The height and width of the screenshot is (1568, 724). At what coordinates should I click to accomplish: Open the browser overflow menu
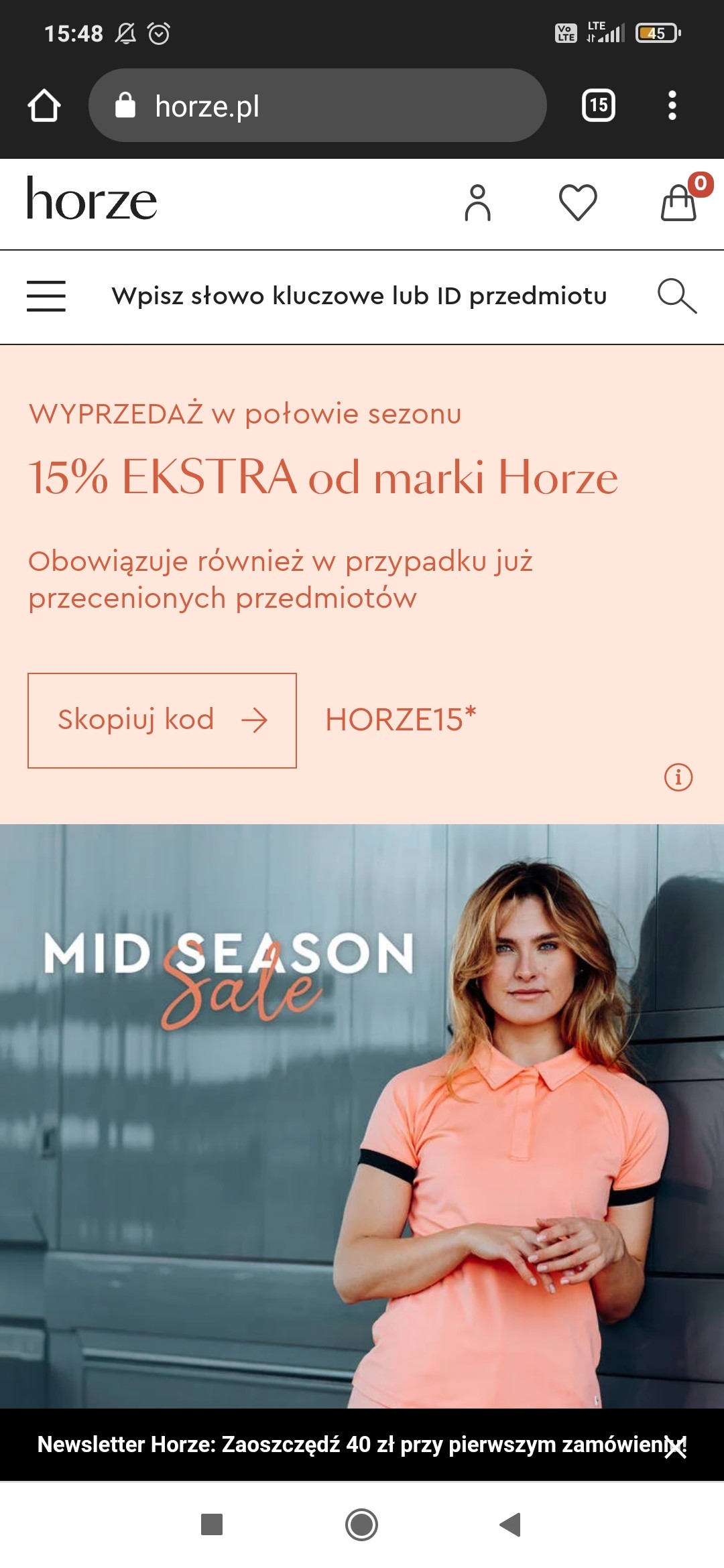pos(672,106)
